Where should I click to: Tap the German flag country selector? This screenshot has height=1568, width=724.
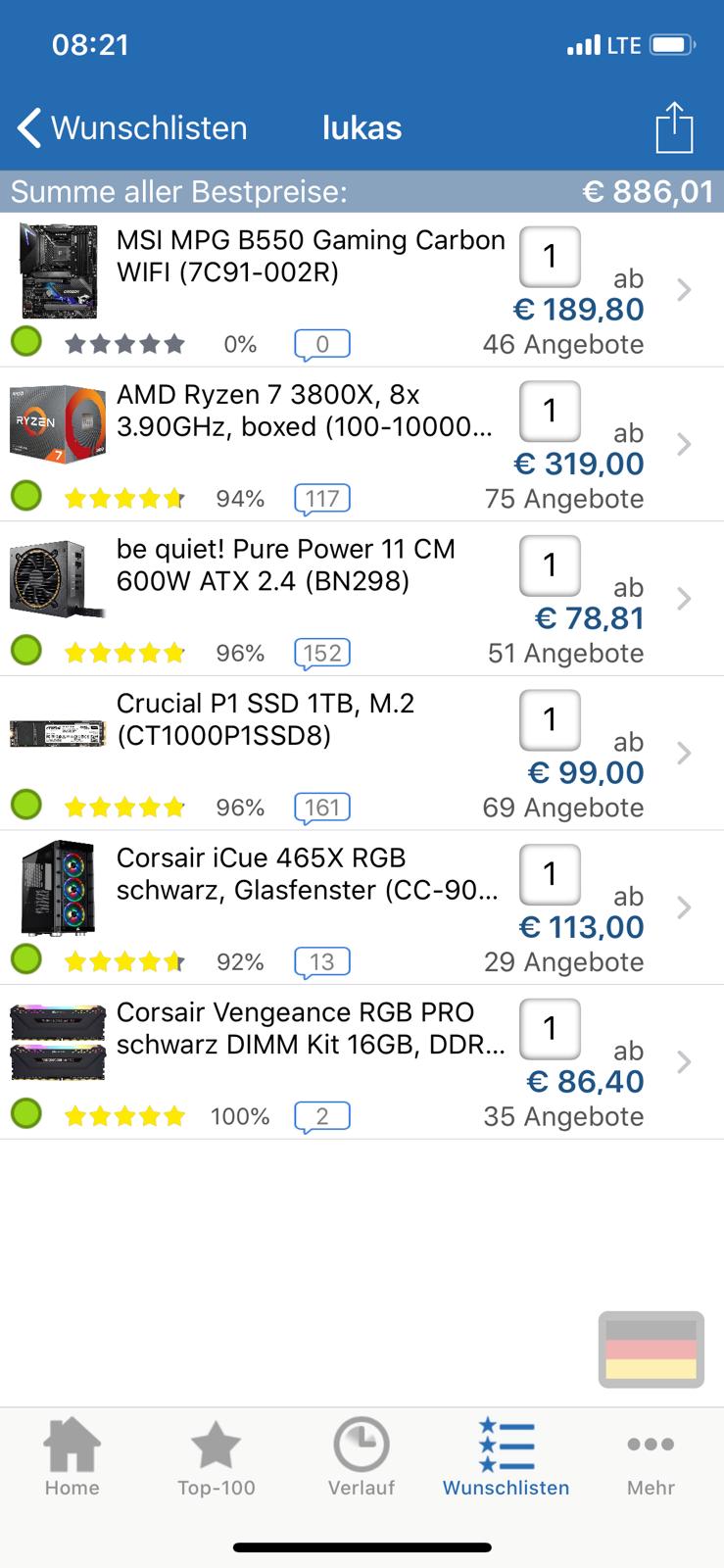pos(652,1349)
